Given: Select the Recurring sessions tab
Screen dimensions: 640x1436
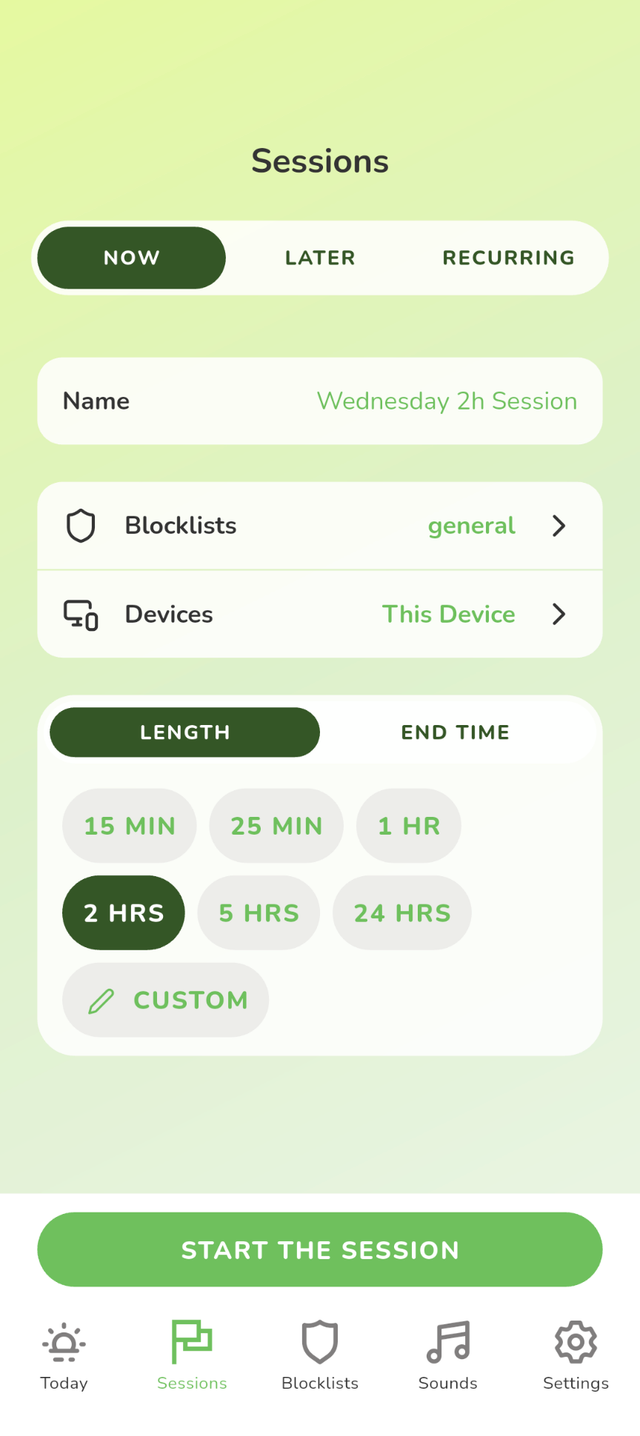Looking at the screenshot, I should (x=508, y=258).
